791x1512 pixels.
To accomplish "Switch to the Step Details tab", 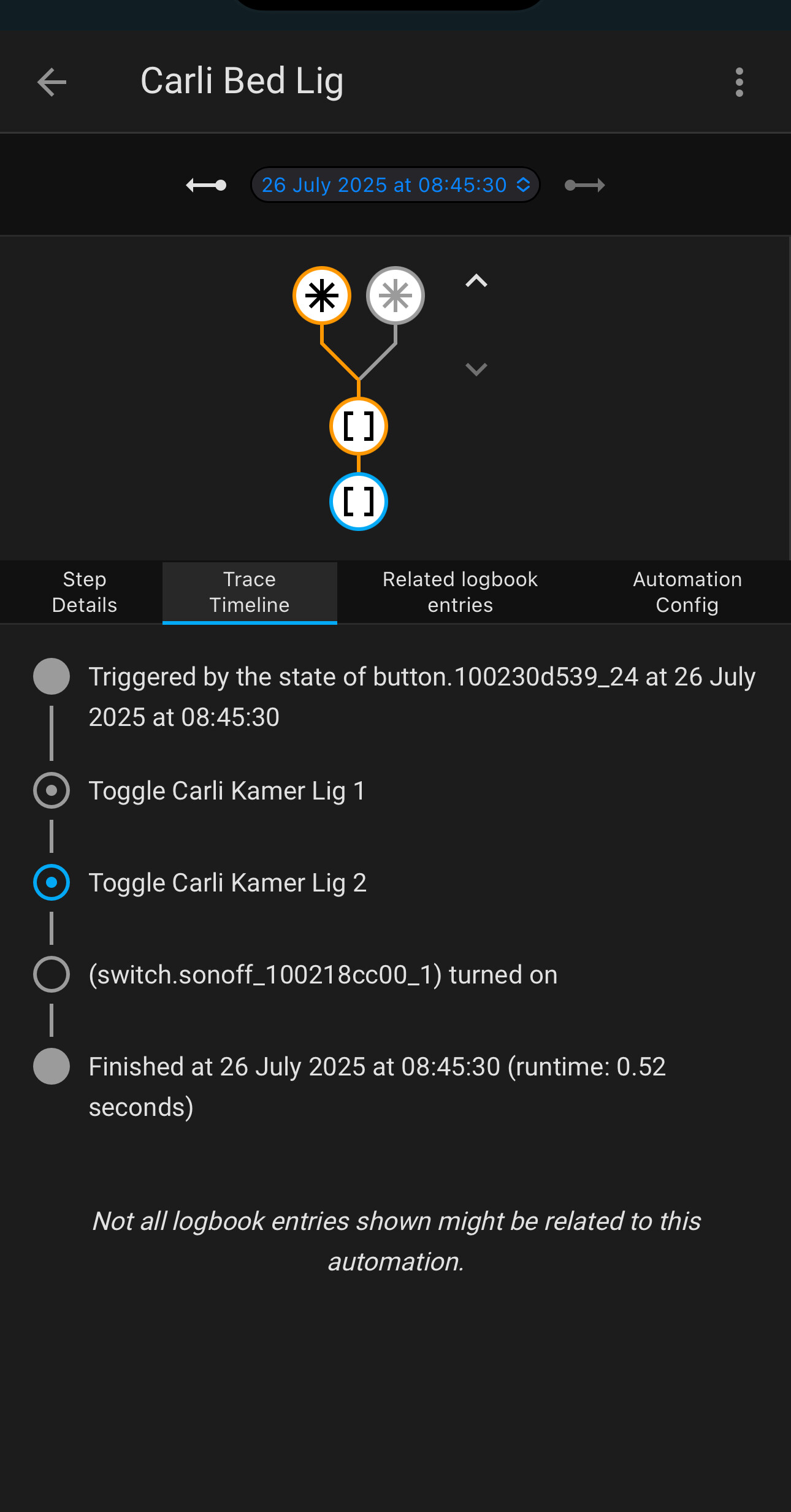I will click(x=85, y=592).
